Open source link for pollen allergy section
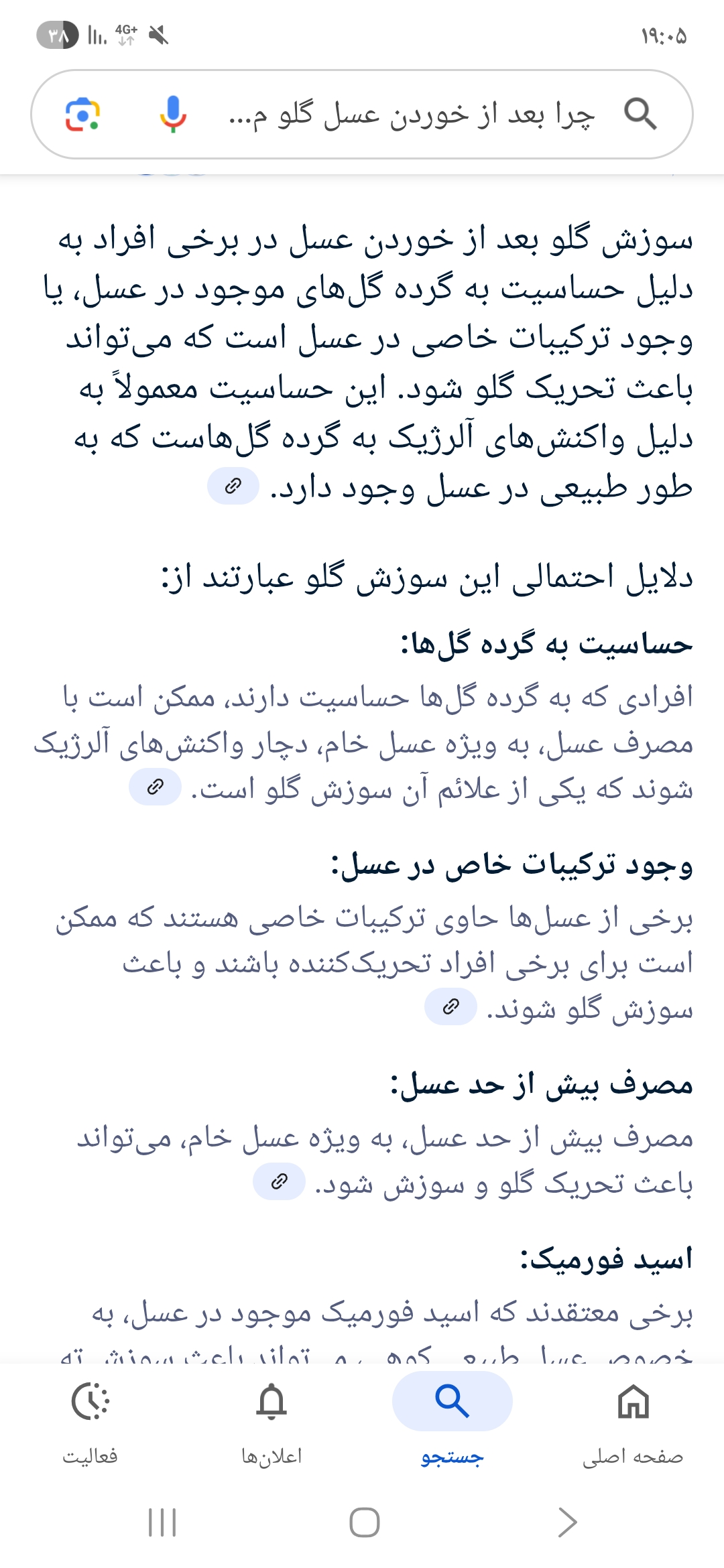The image size is (724, 1568). point(155,787)
